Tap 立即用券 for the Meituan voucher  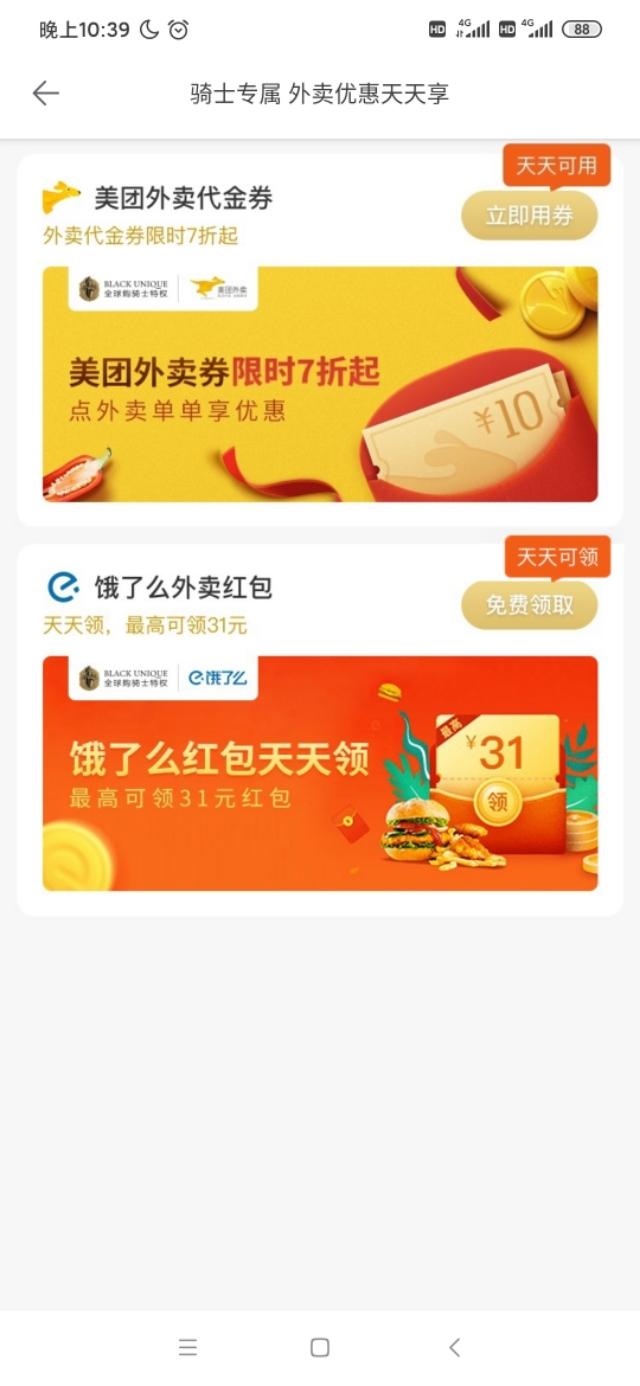(529, 216)
